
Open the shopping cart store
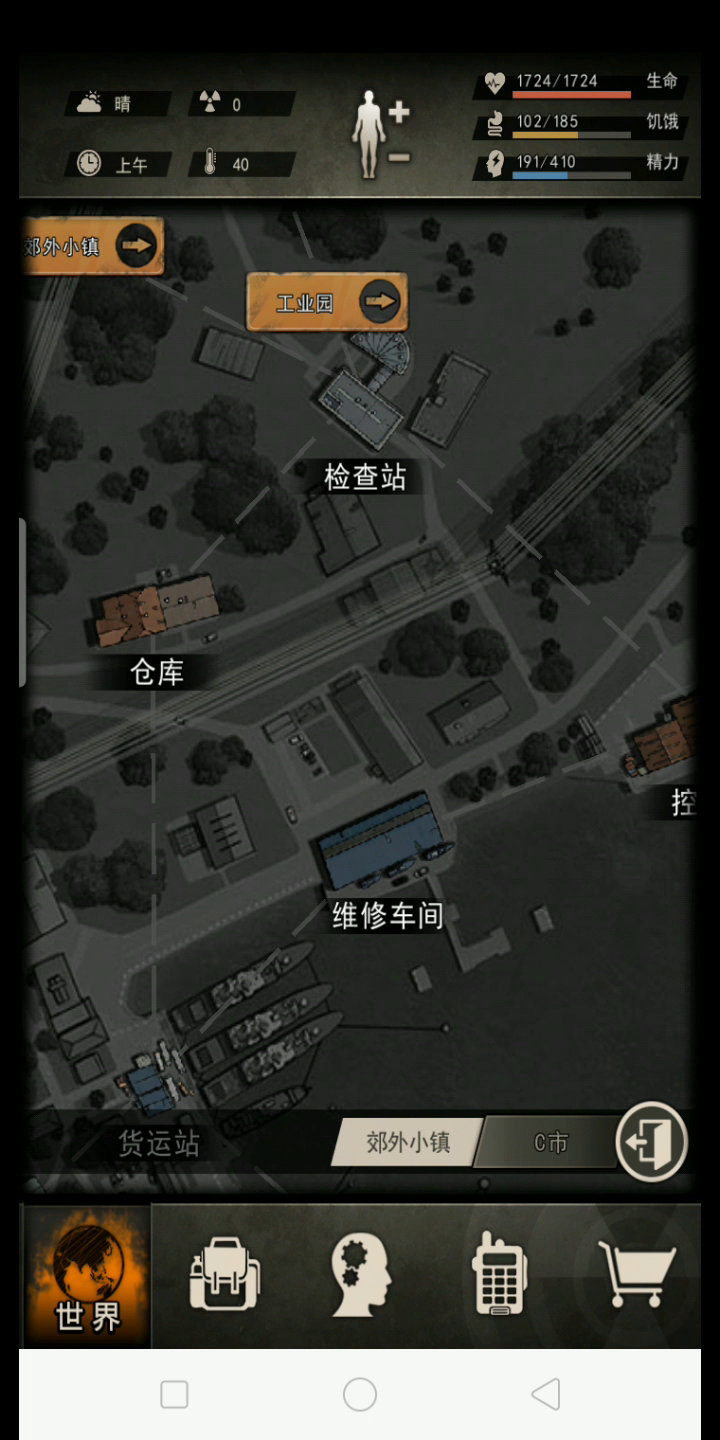(x=636, y=1274)
